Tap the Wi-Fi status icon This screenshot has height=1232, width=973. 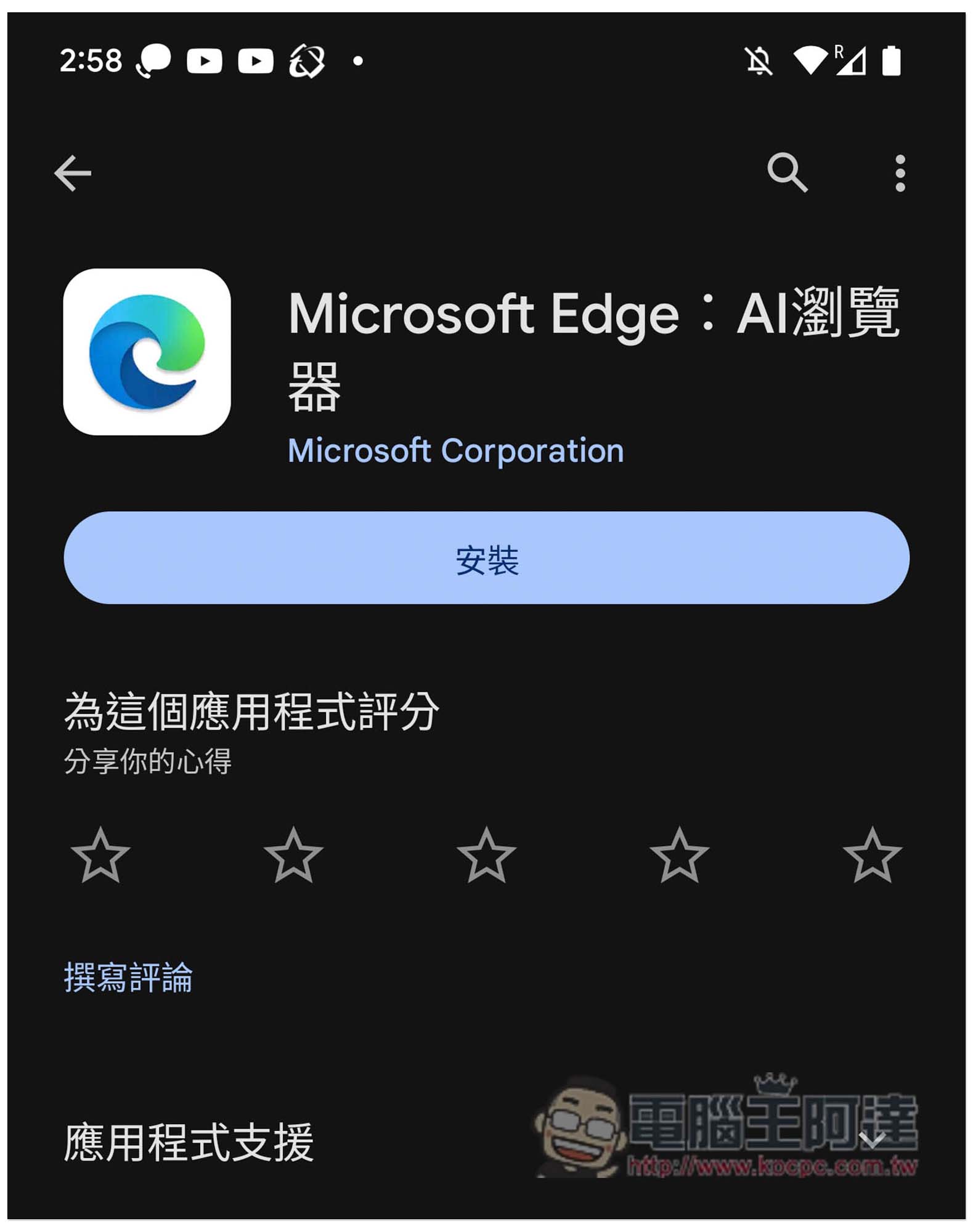(x=812, y=60)
